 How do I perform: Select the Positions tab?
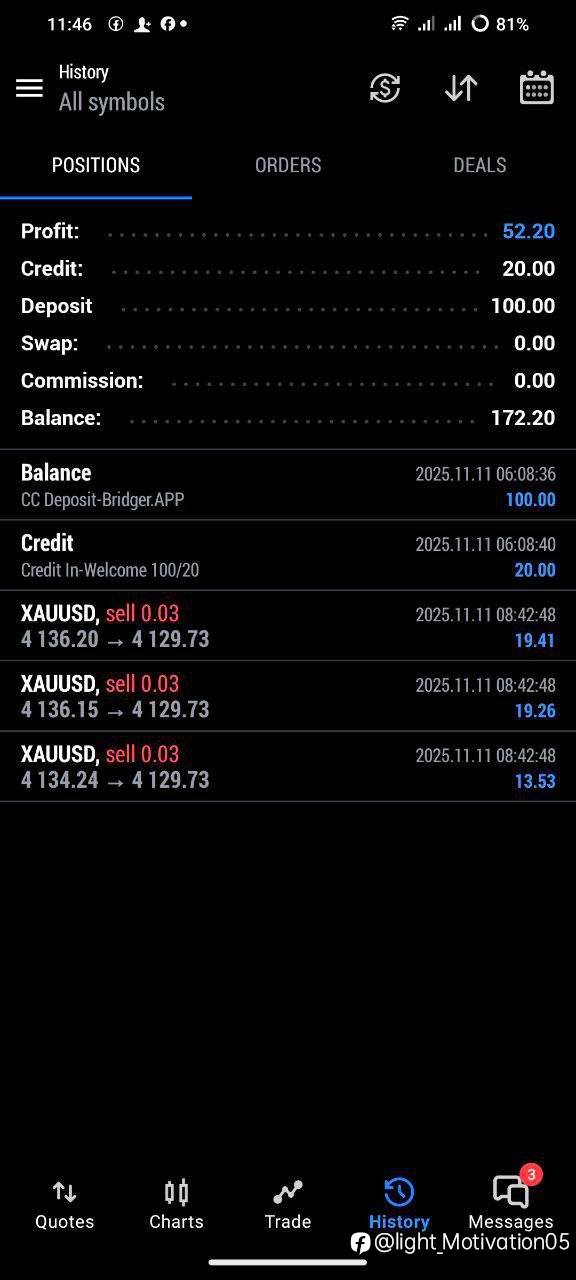[x=96, y=165]
